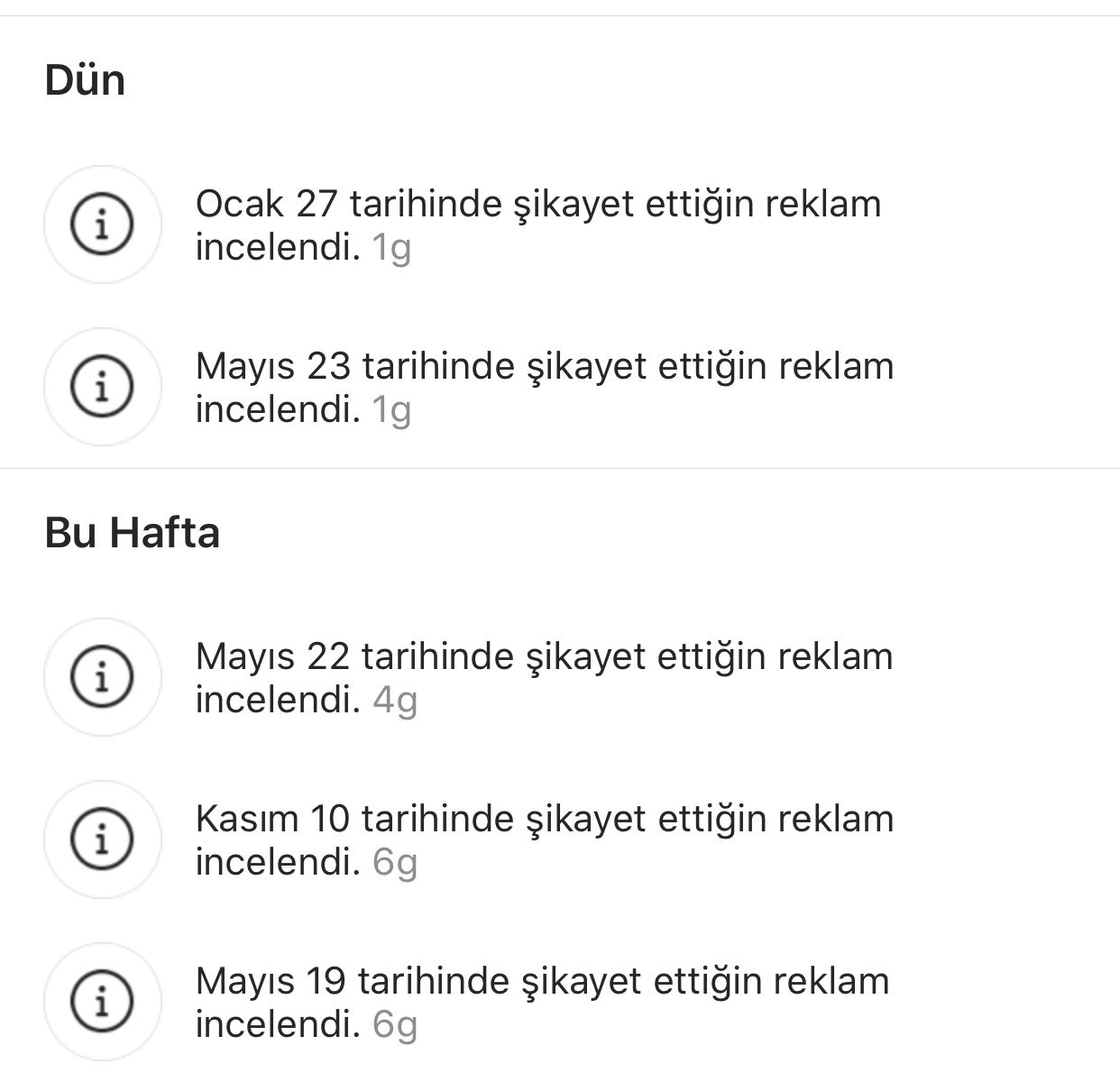View the Mayıs 22 ad report notification
The height and width of the screenshot is (1082, 1120).
point(544,677)
